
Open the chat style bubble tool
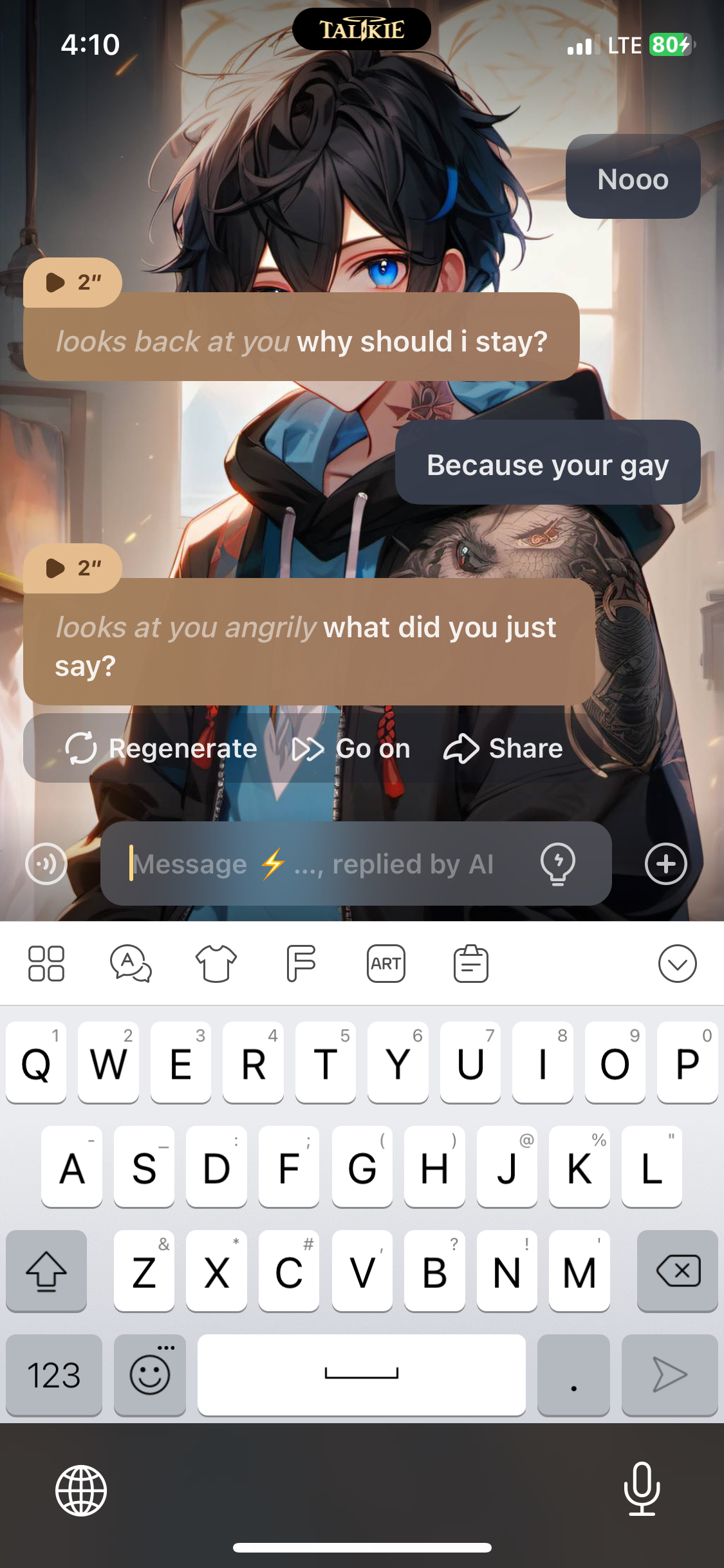pos(131,964)
